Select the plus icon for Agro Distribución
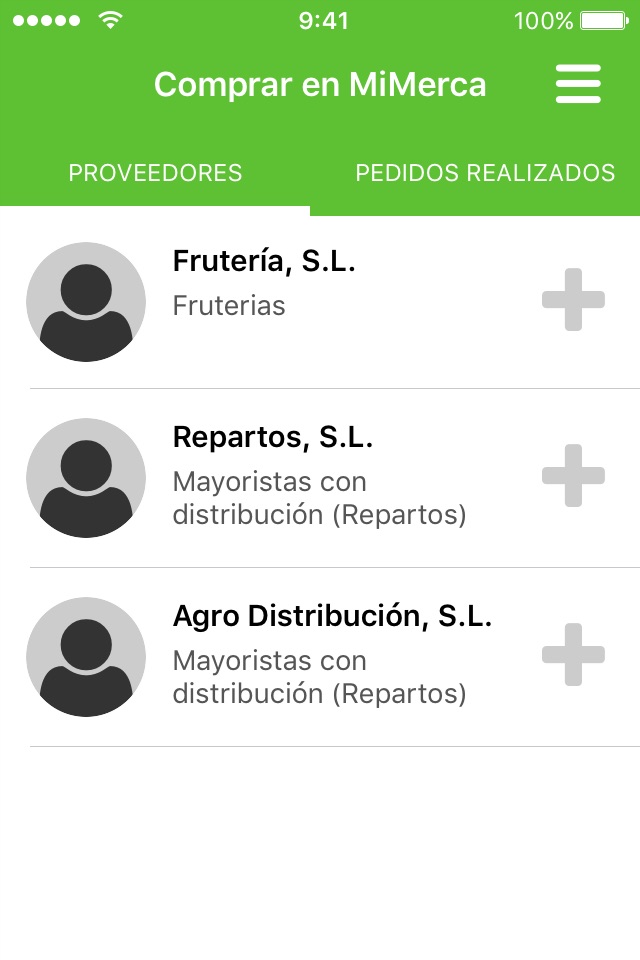Image resolution: width=640 pixels, height=960 pixels. pos(573,655)
